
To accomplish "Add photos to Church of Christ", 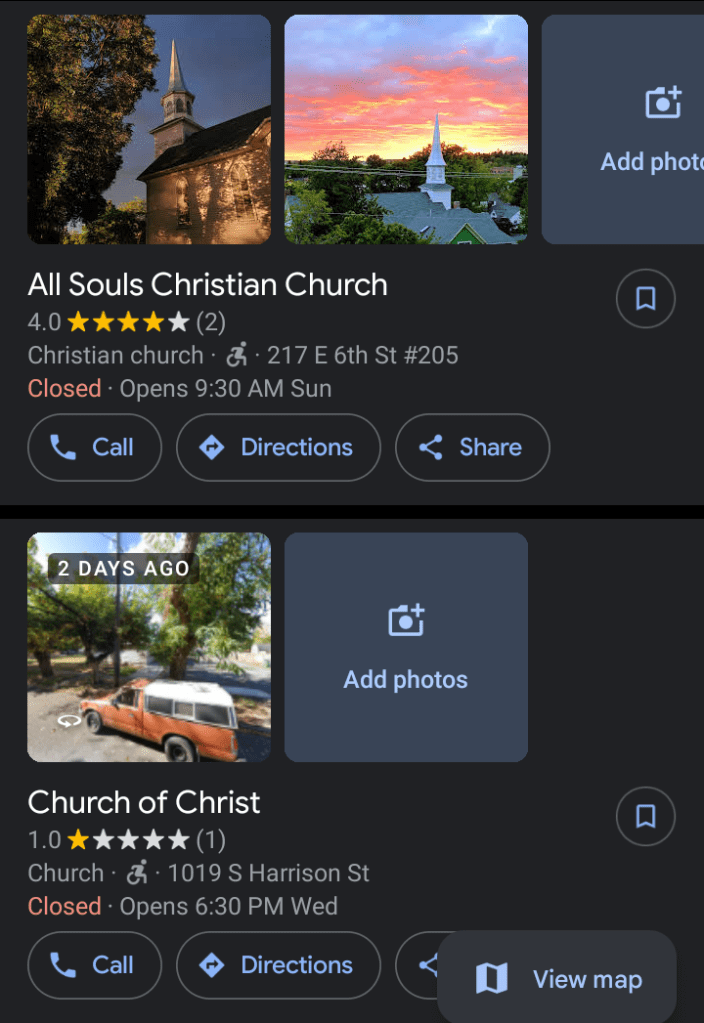I will [x=406, y=647].
